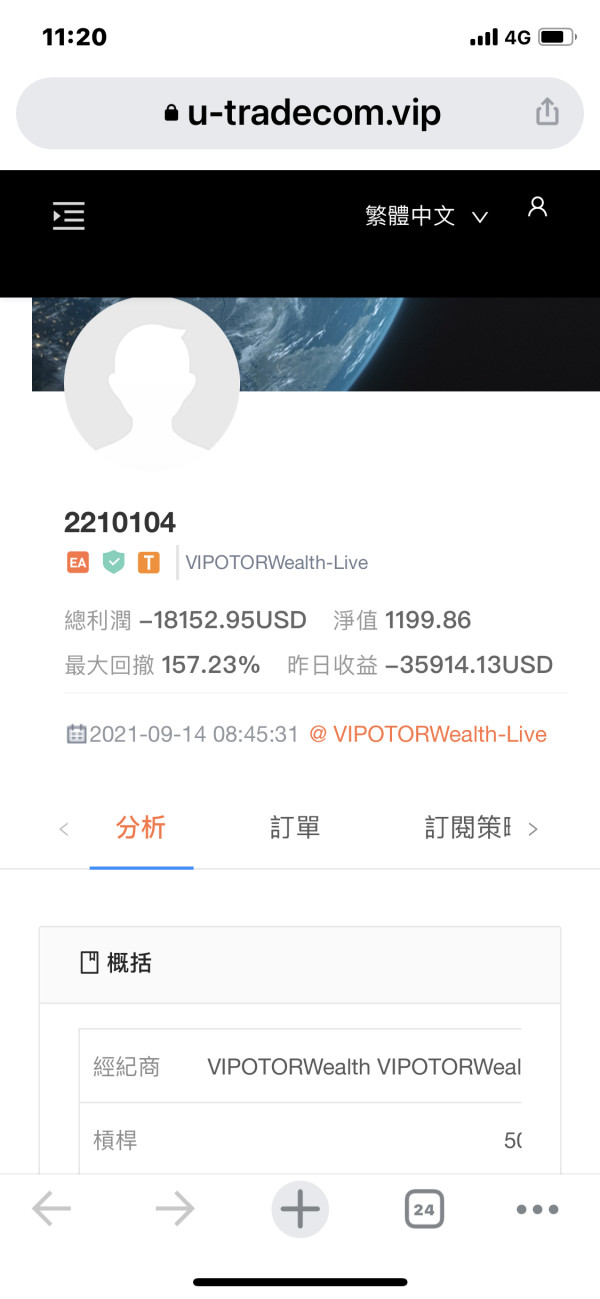Go back with the browser's back arrow
The width and height of the screenshot is (600, 1299).
click(52, 1210)
